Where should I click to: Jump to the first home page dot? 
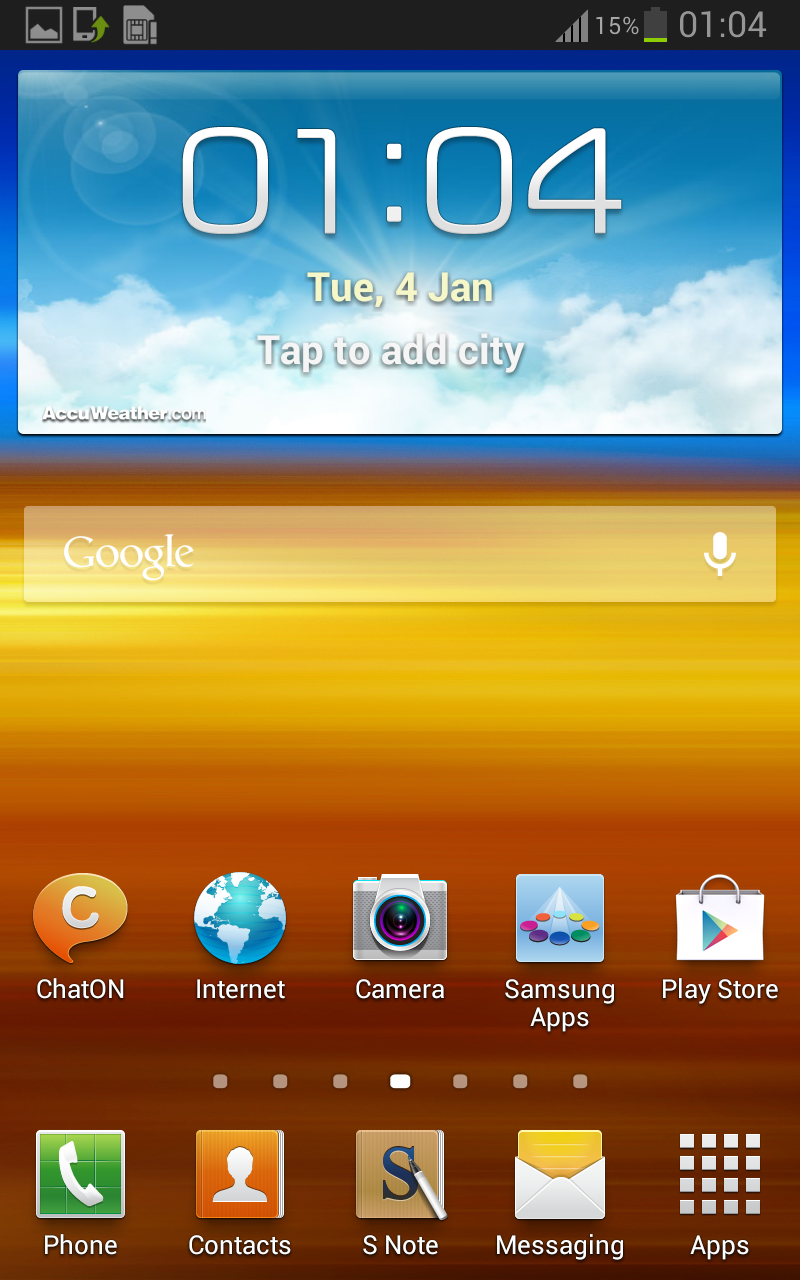[220, 1081]
